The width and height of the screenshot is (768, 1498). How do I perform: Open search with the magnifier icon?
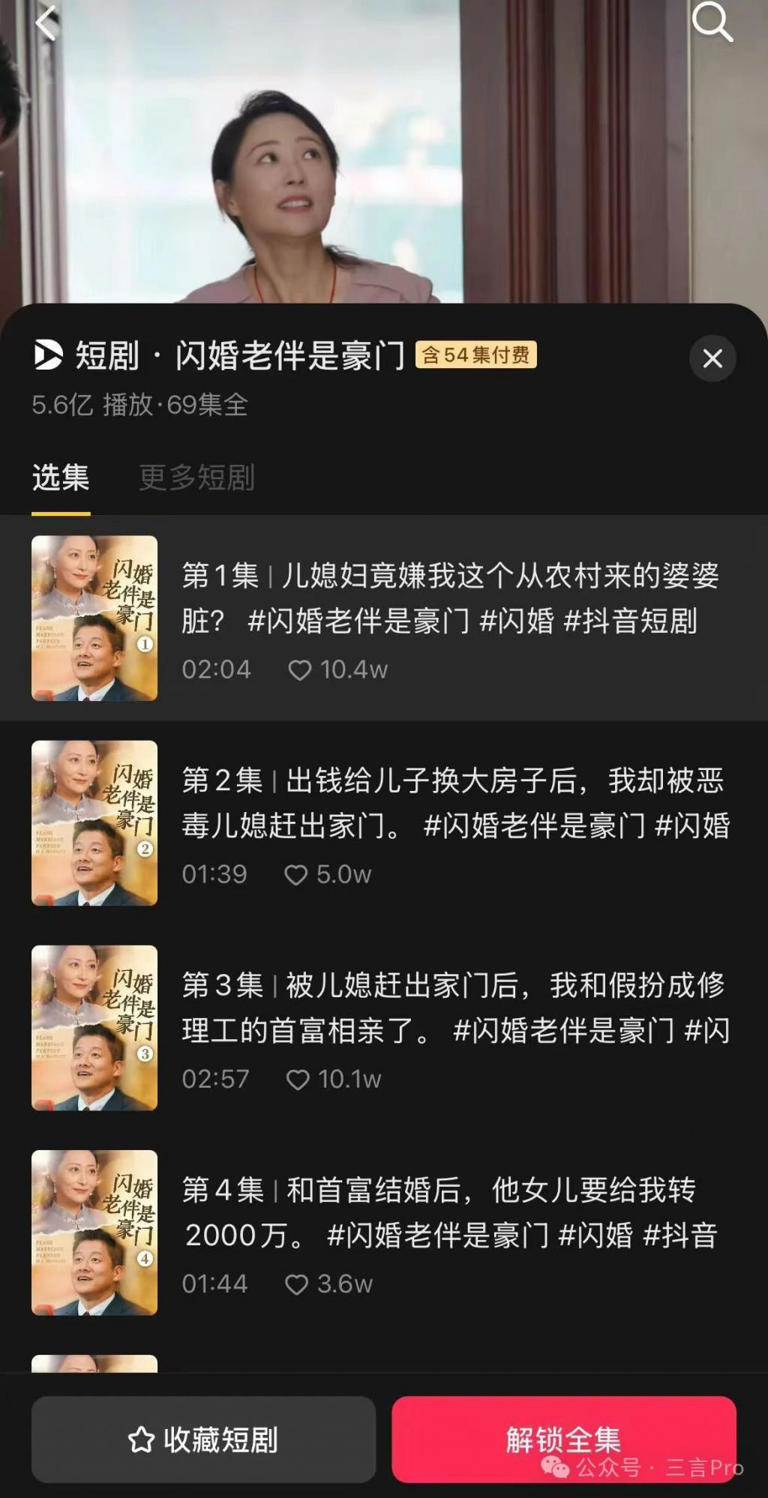point(713,24)
